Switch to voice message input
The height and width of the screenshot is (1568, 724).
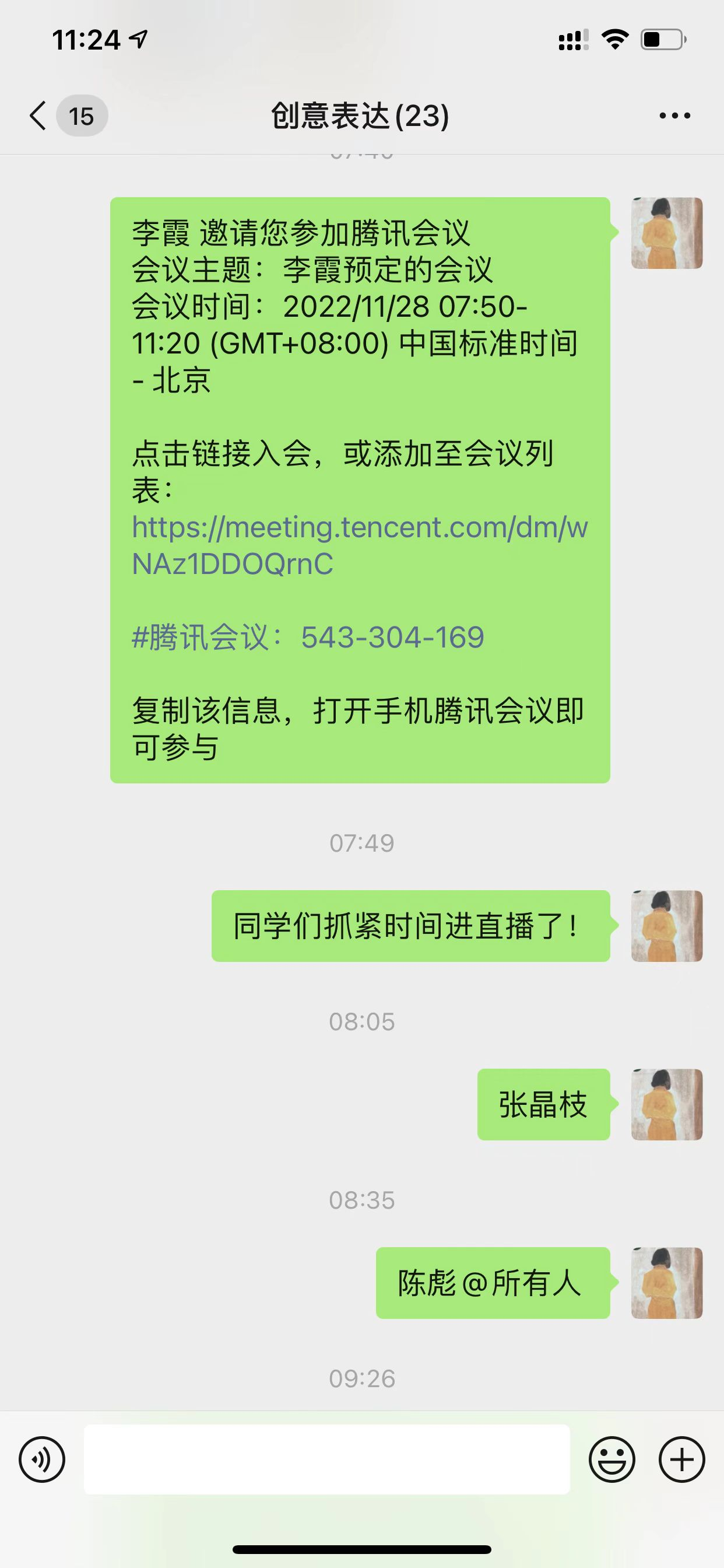tap(41, 1459)
